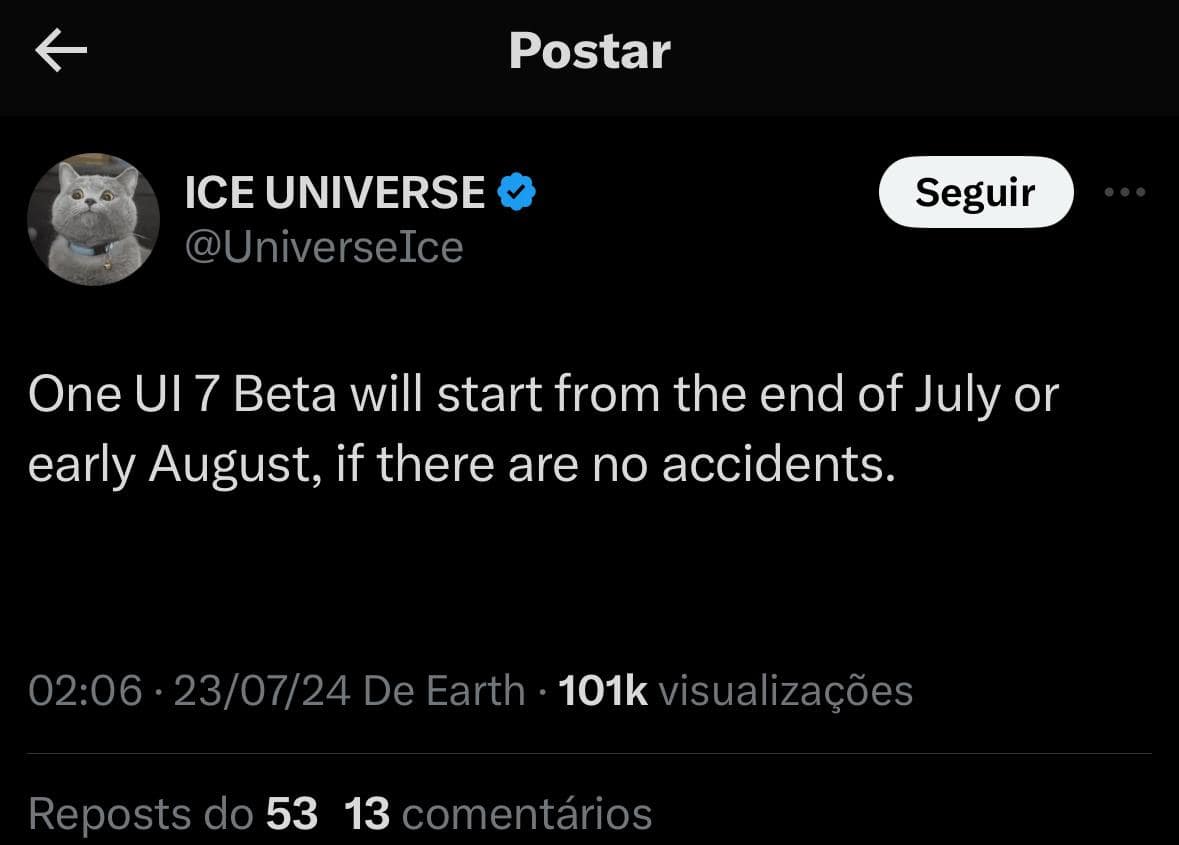Image resolution: width=1179 pixels, height=845 pixels.
Task: View the 13 comentários list
Action: click(498, 814)
